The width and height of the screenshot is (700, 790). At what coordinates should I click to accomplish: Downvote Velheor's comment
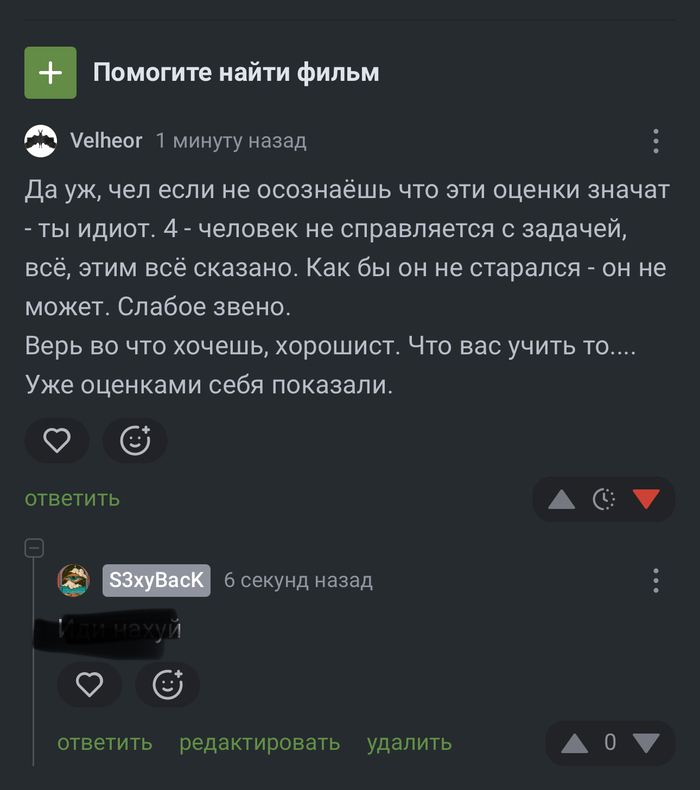click(647, 499)
